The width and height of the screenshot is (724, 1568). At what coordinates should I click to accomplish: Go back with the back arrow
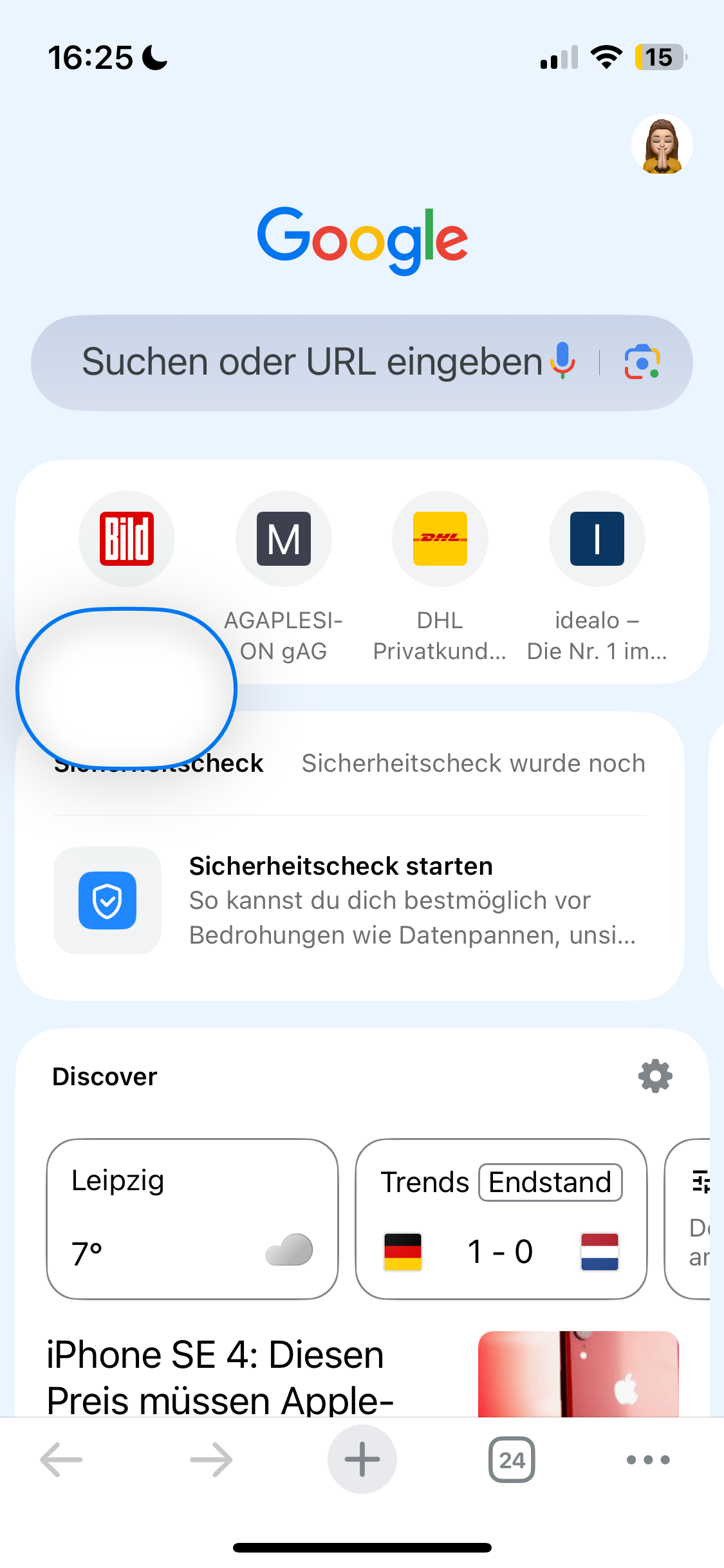(x=62, y=1460)
